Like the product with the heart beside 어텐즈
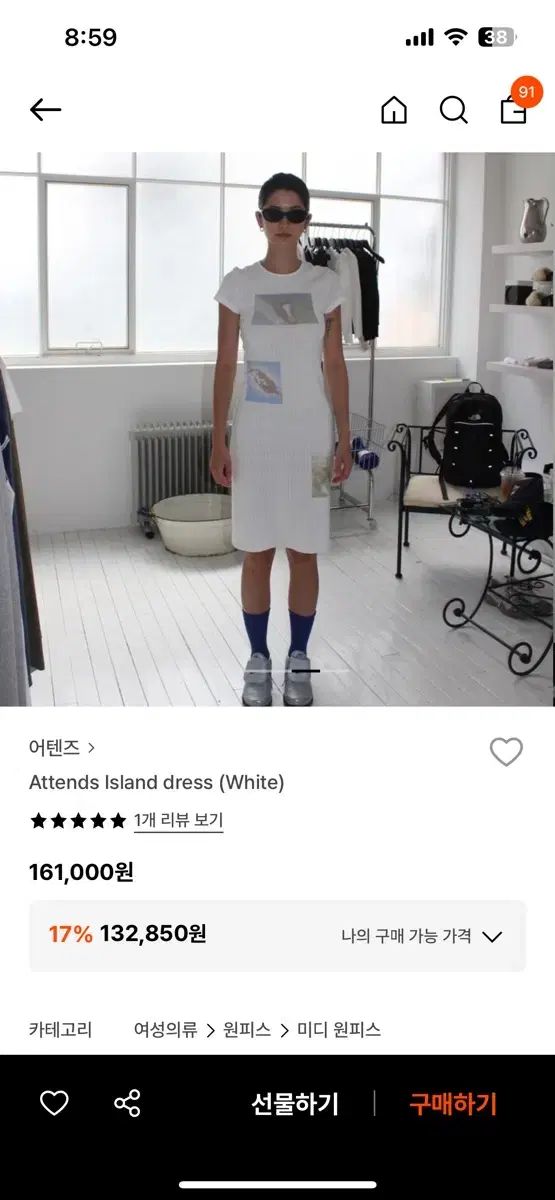The height and width of the screenshot is (1200, 555). pos(506,752)
